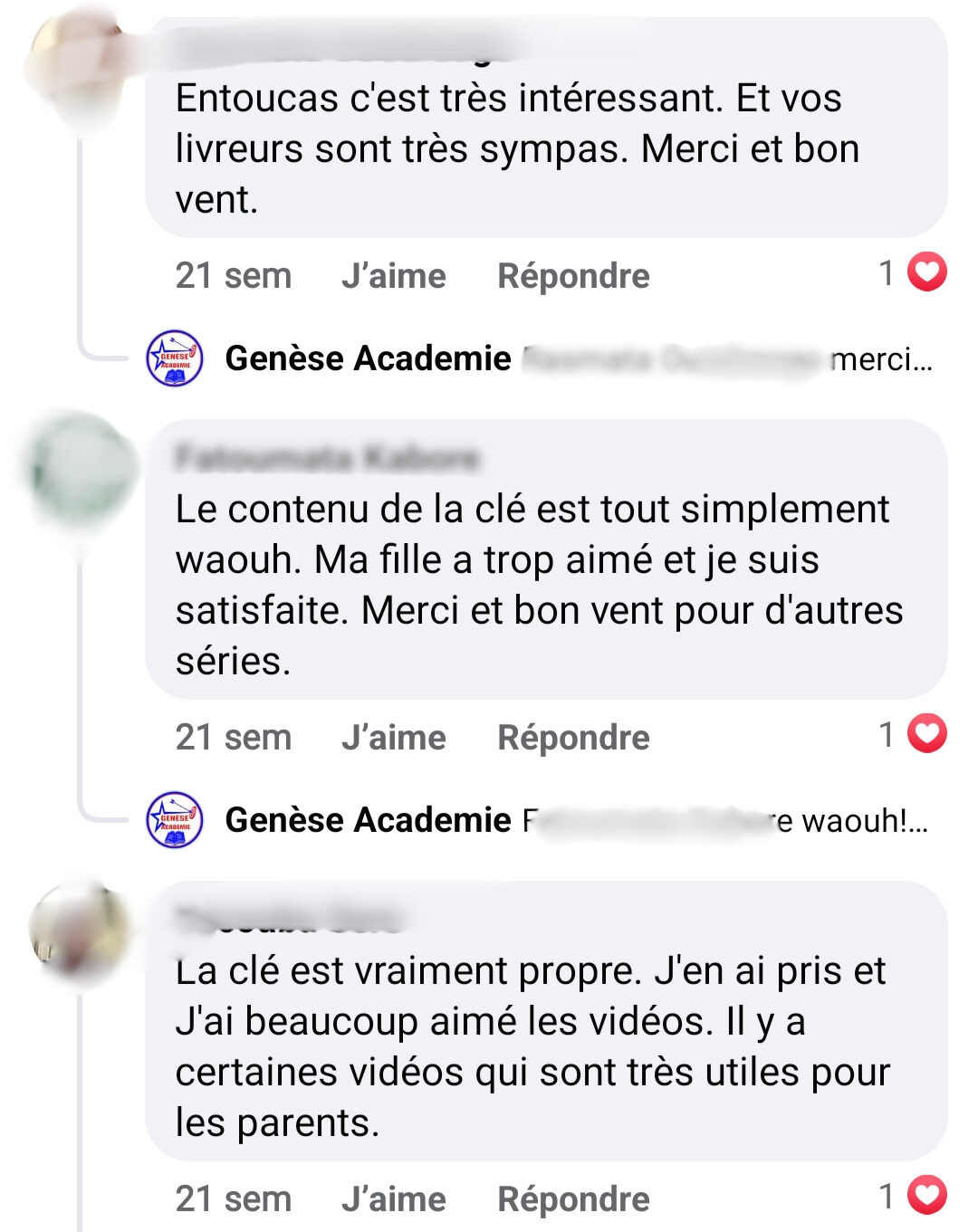Like the "Le contenu de la clé" comment
The width and height of the screenshot is (978, 1232).
(393, 738)
